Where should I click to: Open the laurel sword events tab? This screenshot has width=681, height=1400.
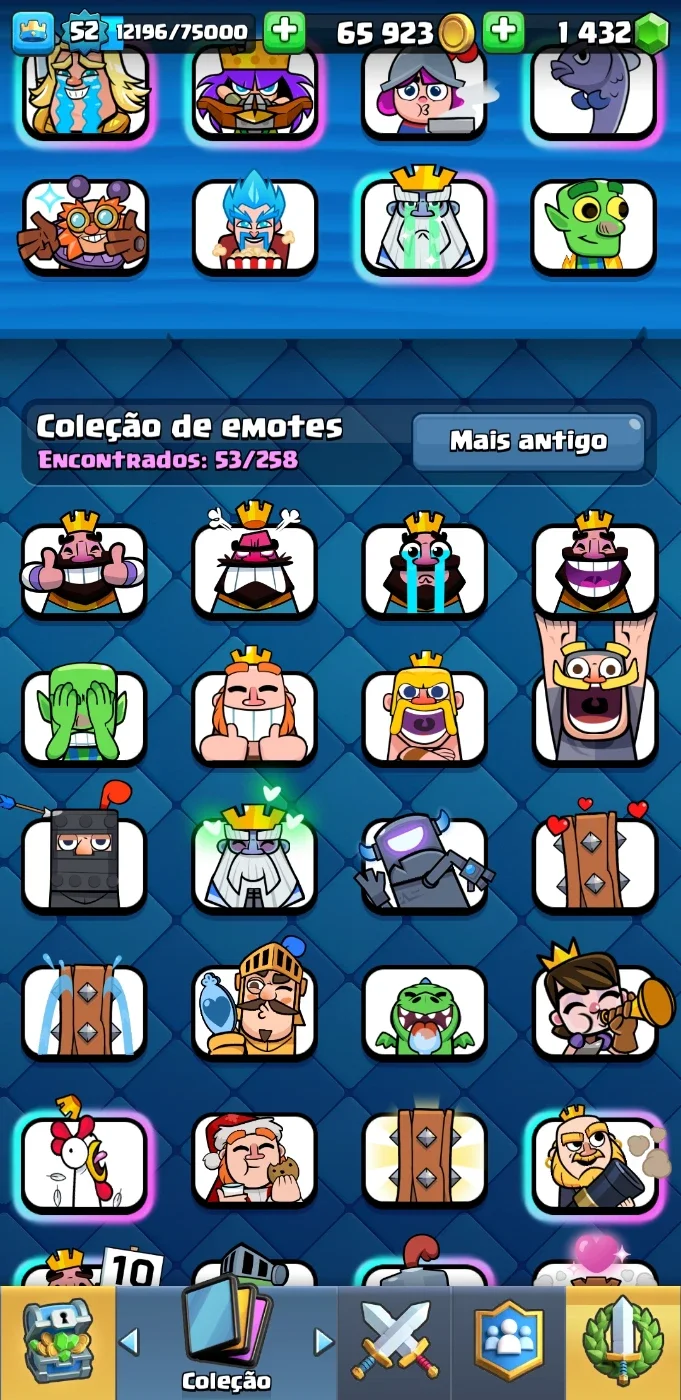point(623,1342)
